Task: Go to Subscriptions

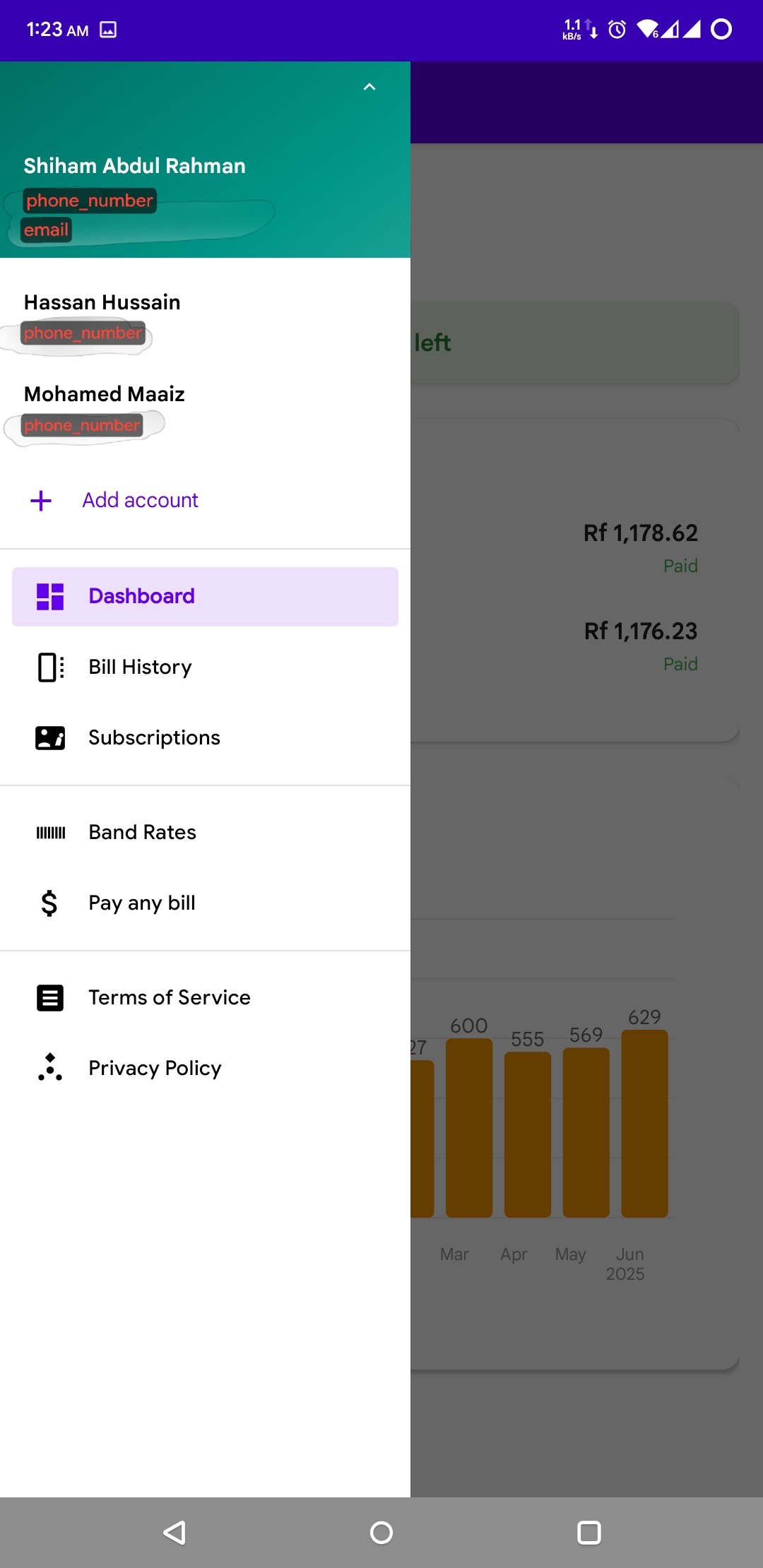Action: pyautogui.click(x=154, y=737)
